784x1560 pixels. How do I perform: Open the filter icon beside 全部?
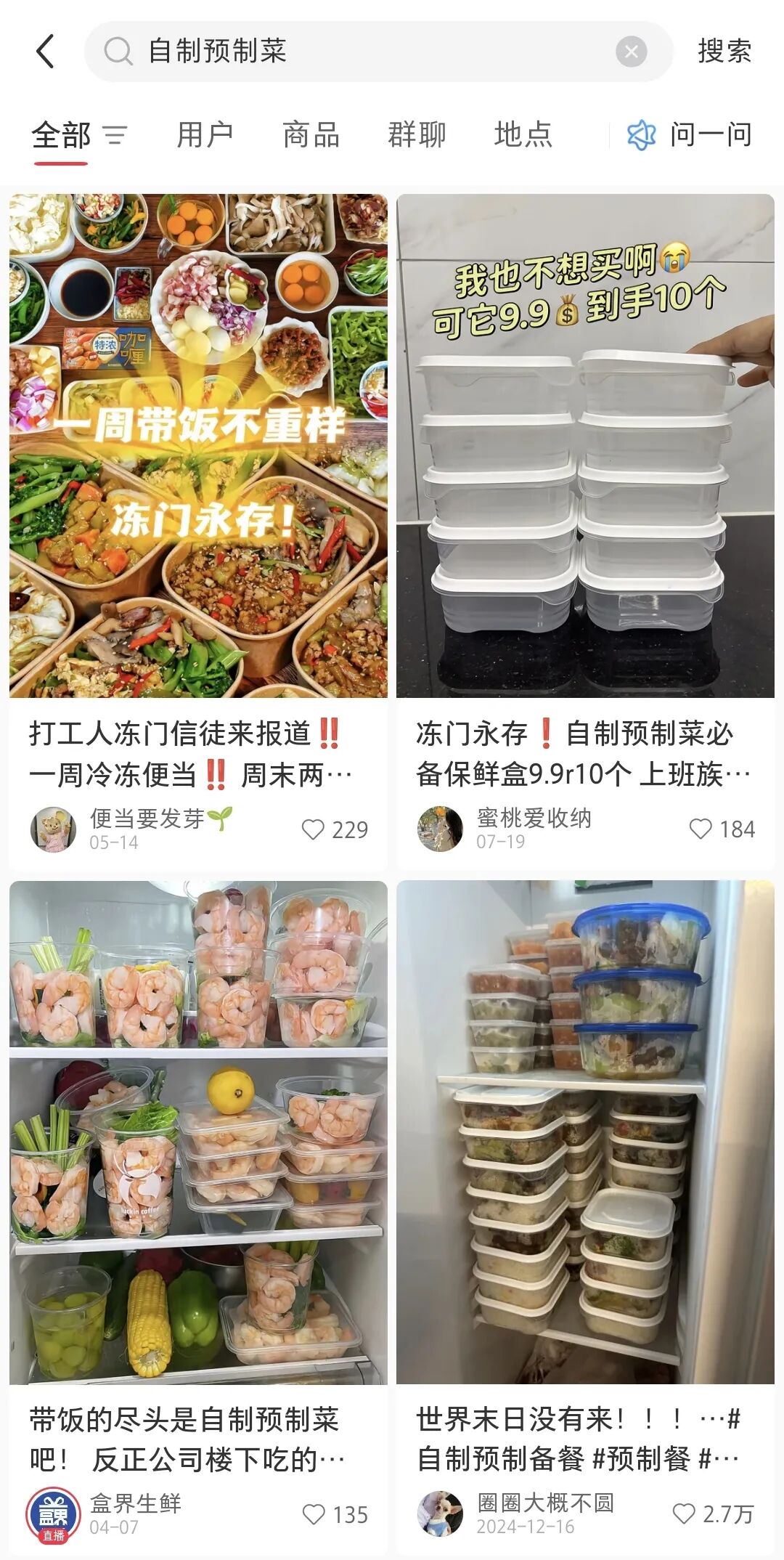pyautogui.click(x=115, y=135)
